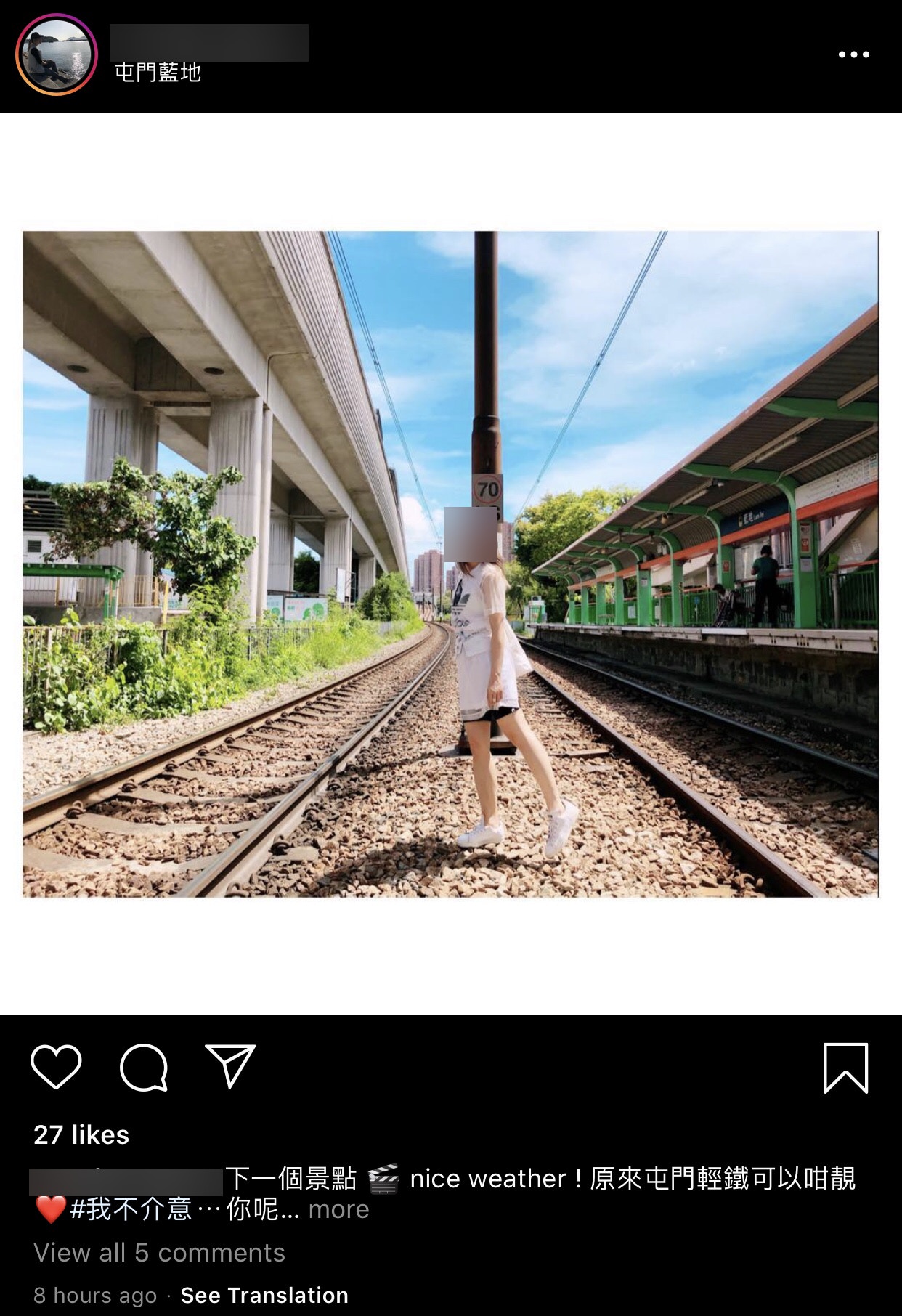The height and width of the screenshot is (1316, 902).
Task: Like the post with the heart icon
Action: (56, 1067)
